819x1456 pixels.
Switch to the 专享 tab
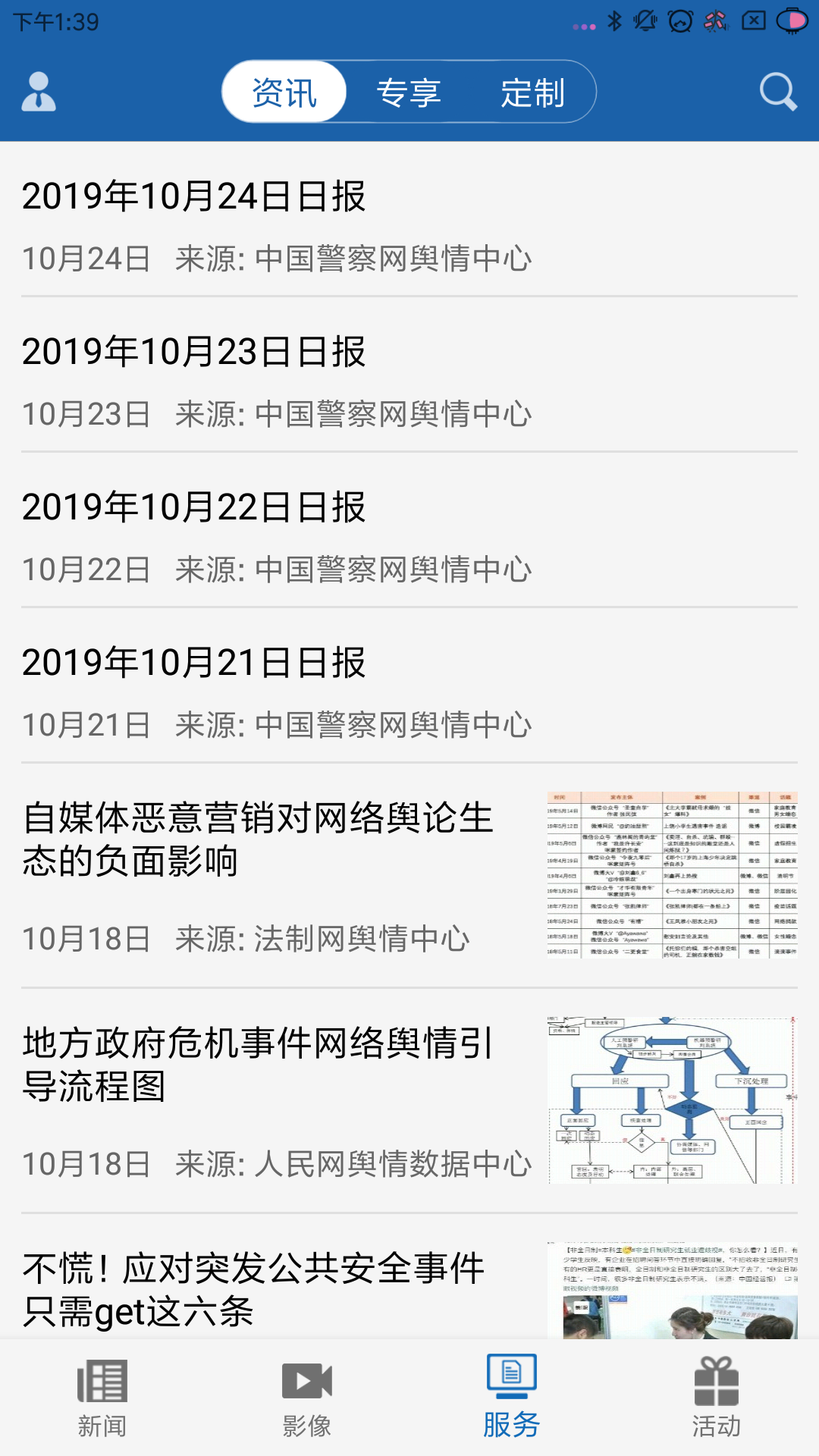(x=409, y=93)
